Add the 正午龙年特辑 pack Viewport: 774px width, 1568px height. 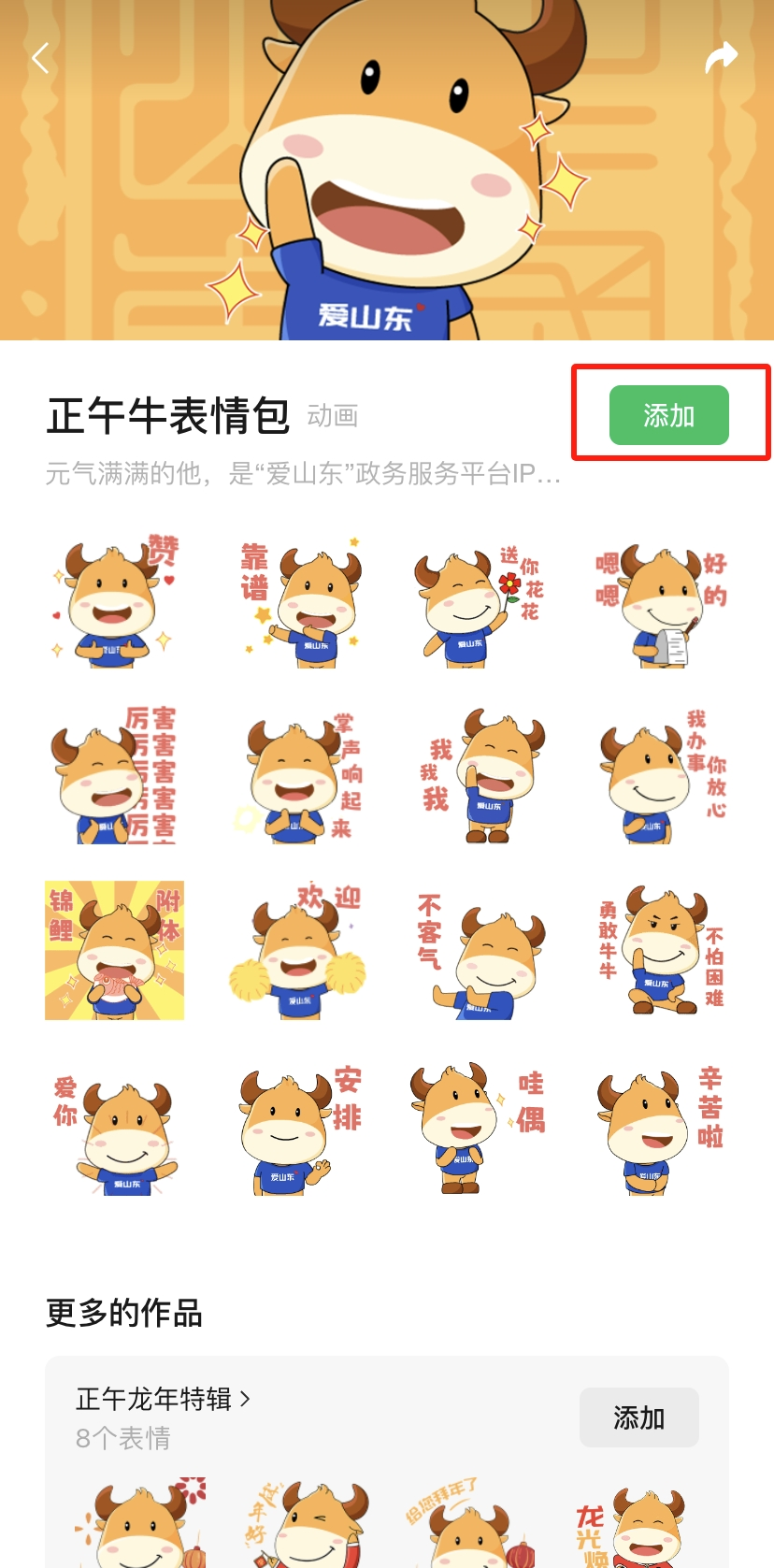point(638,1417)
